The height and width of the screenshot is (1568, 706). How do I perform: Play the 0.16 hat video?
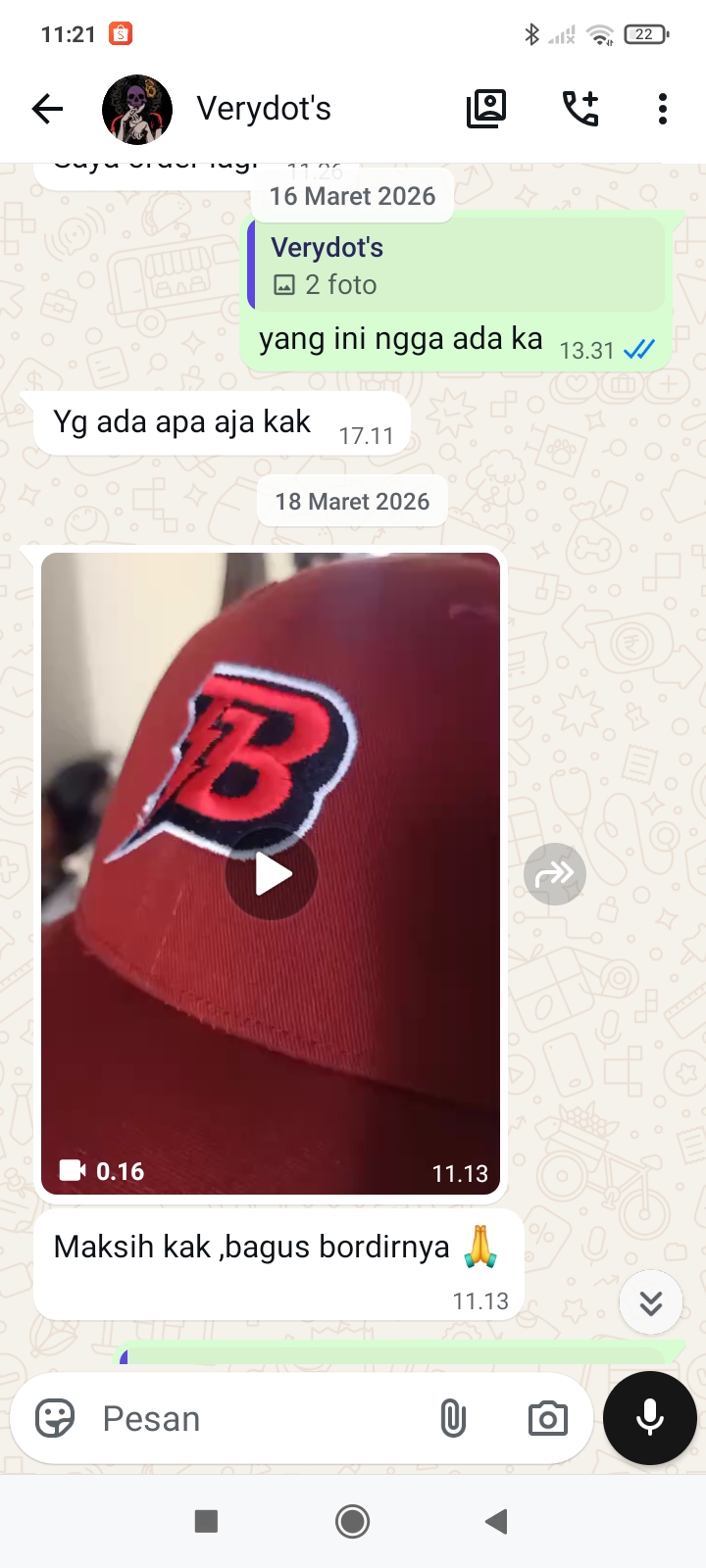272,874
